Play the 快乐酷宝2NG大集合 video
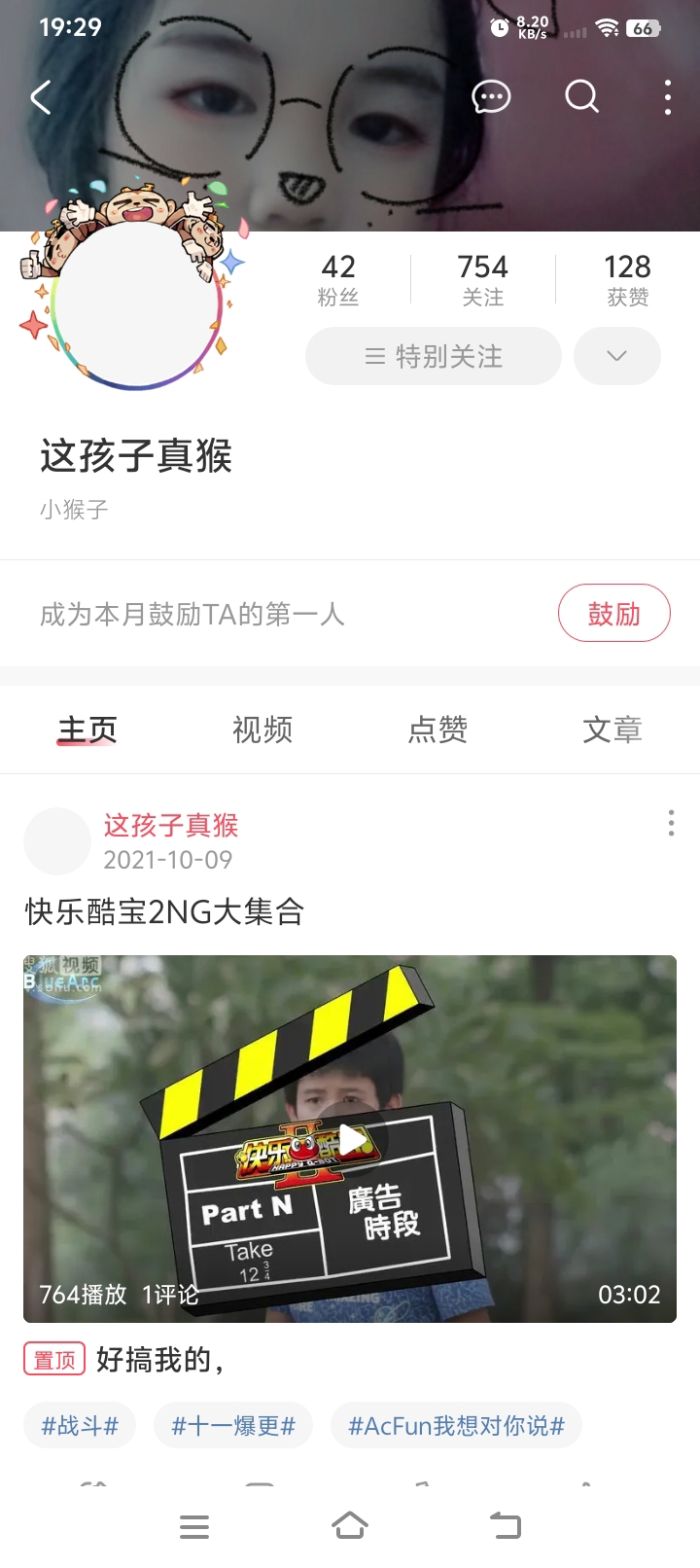The image size is (700, 1568). pos(350,1138)
